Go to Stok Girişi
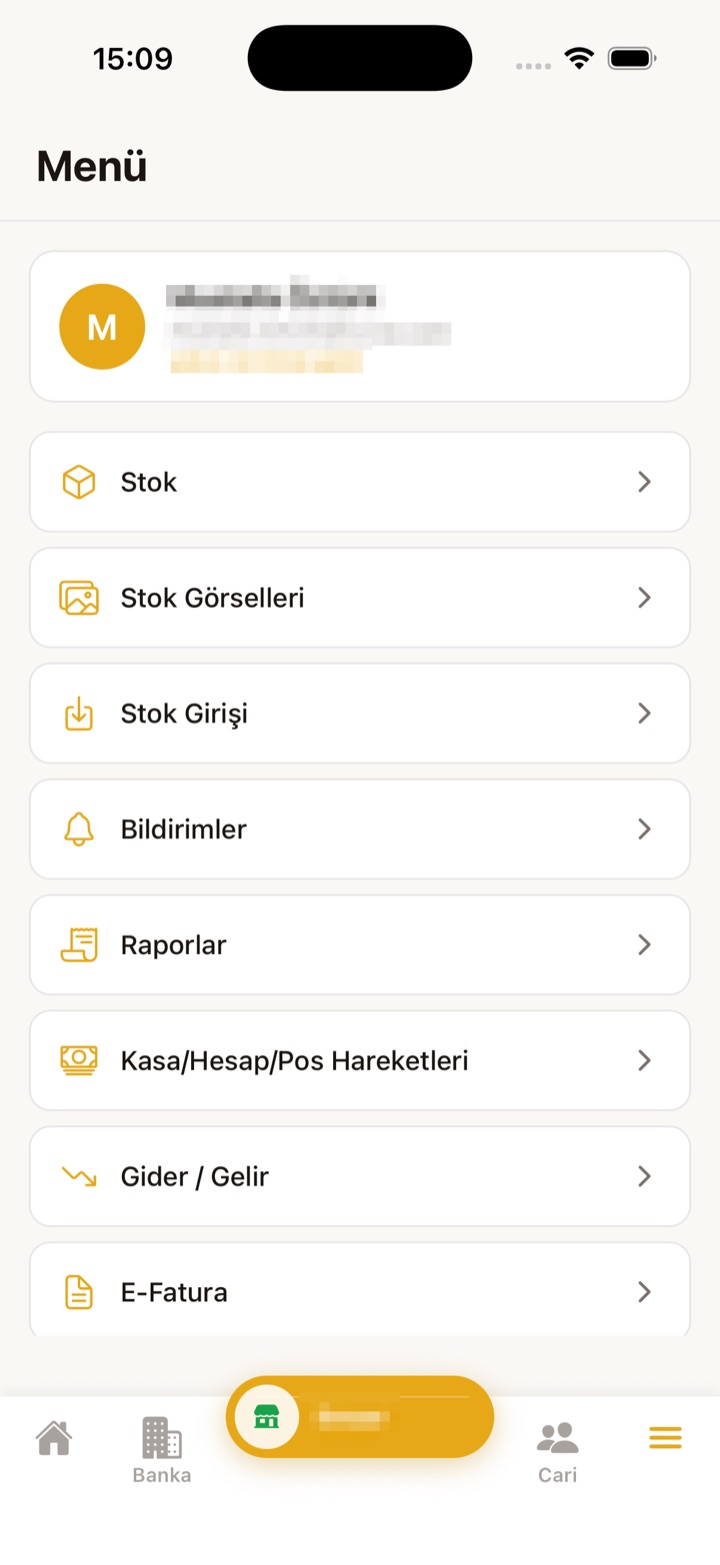This screenshot has height=1565, width=720. coord(360,713)
